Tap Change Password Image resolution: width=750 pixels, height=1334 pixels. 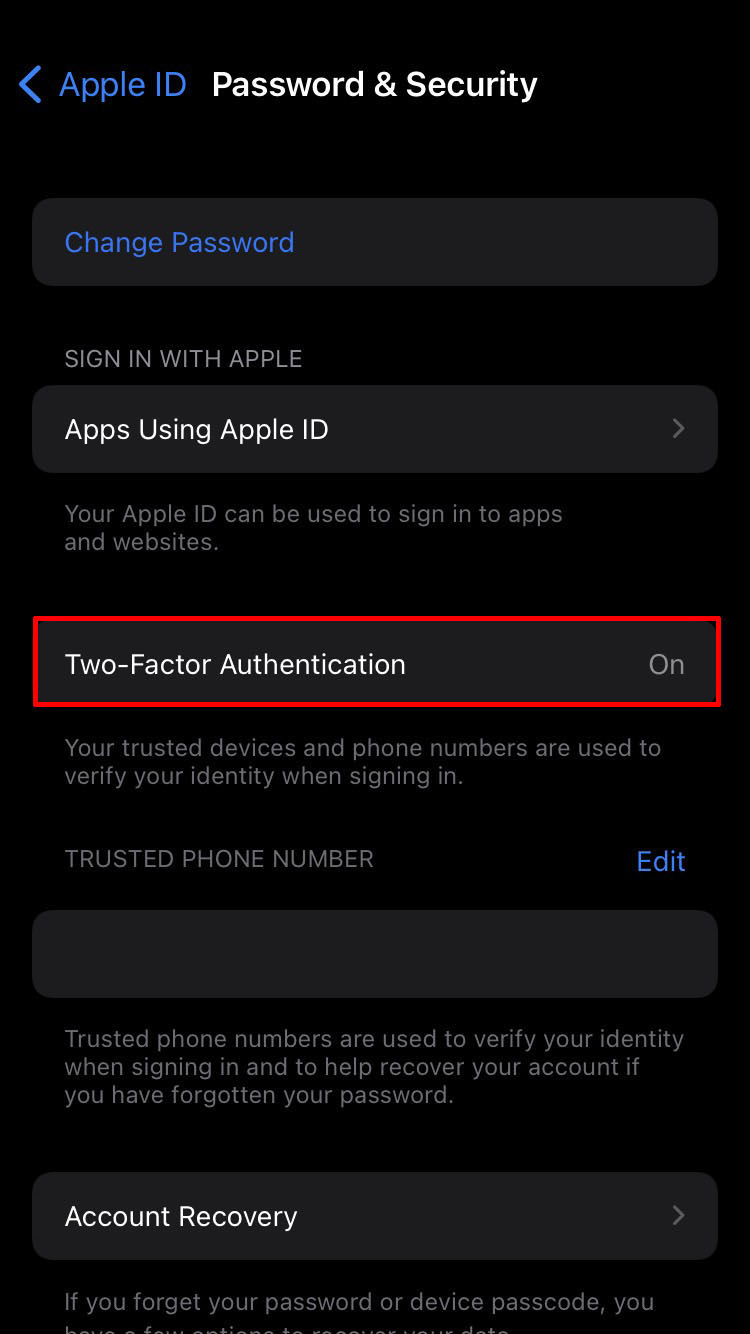(x=180, y=243)
